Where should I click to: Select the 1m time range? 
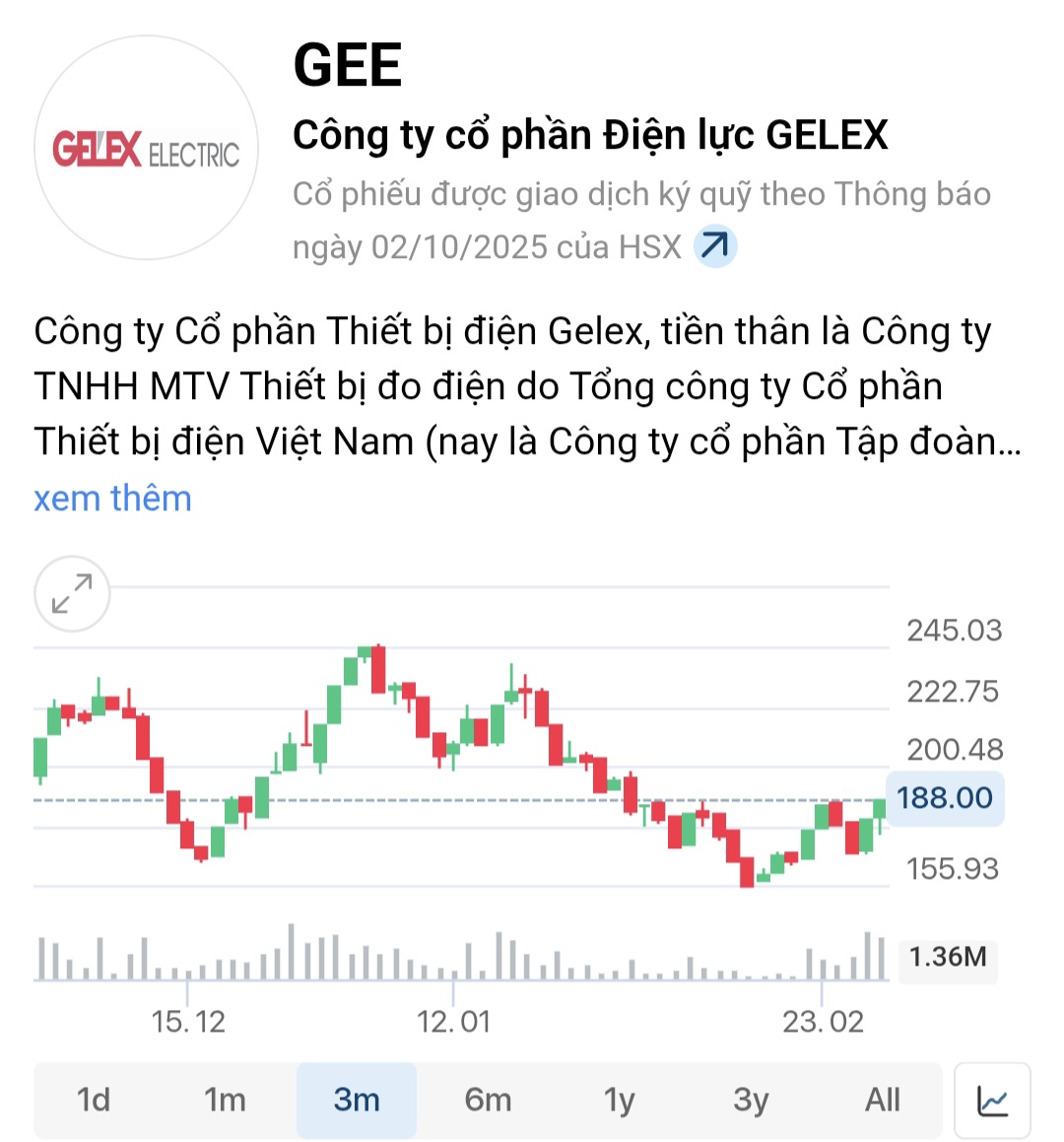pyautogui.click(x=225, y=1100)
